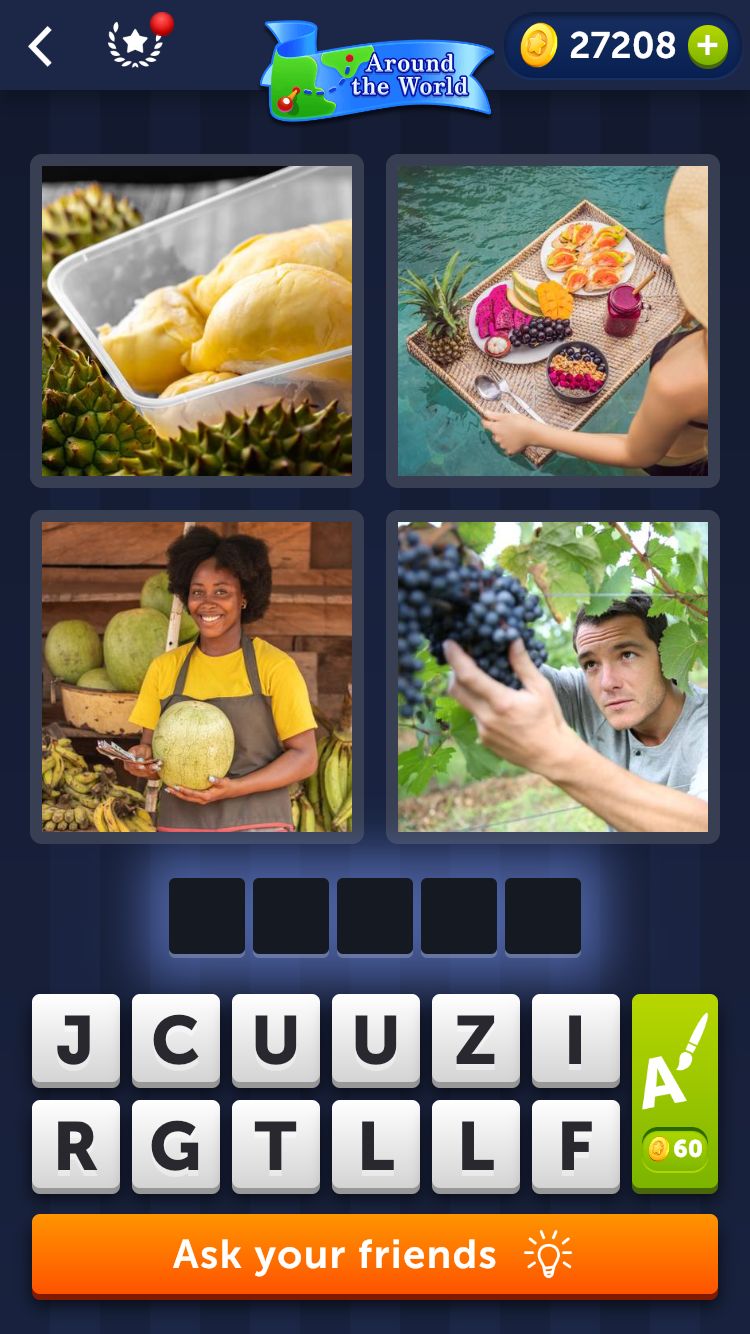Pick the letter C tile
Screen dimensions: 750x1334
pos(176,1040)
